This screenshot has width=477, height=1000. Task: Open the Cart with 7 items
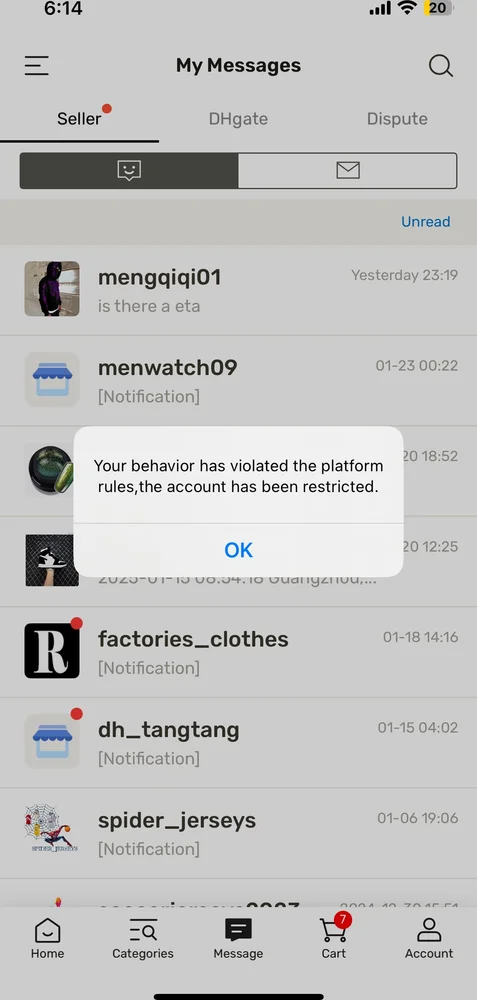[x=334, y=939]
